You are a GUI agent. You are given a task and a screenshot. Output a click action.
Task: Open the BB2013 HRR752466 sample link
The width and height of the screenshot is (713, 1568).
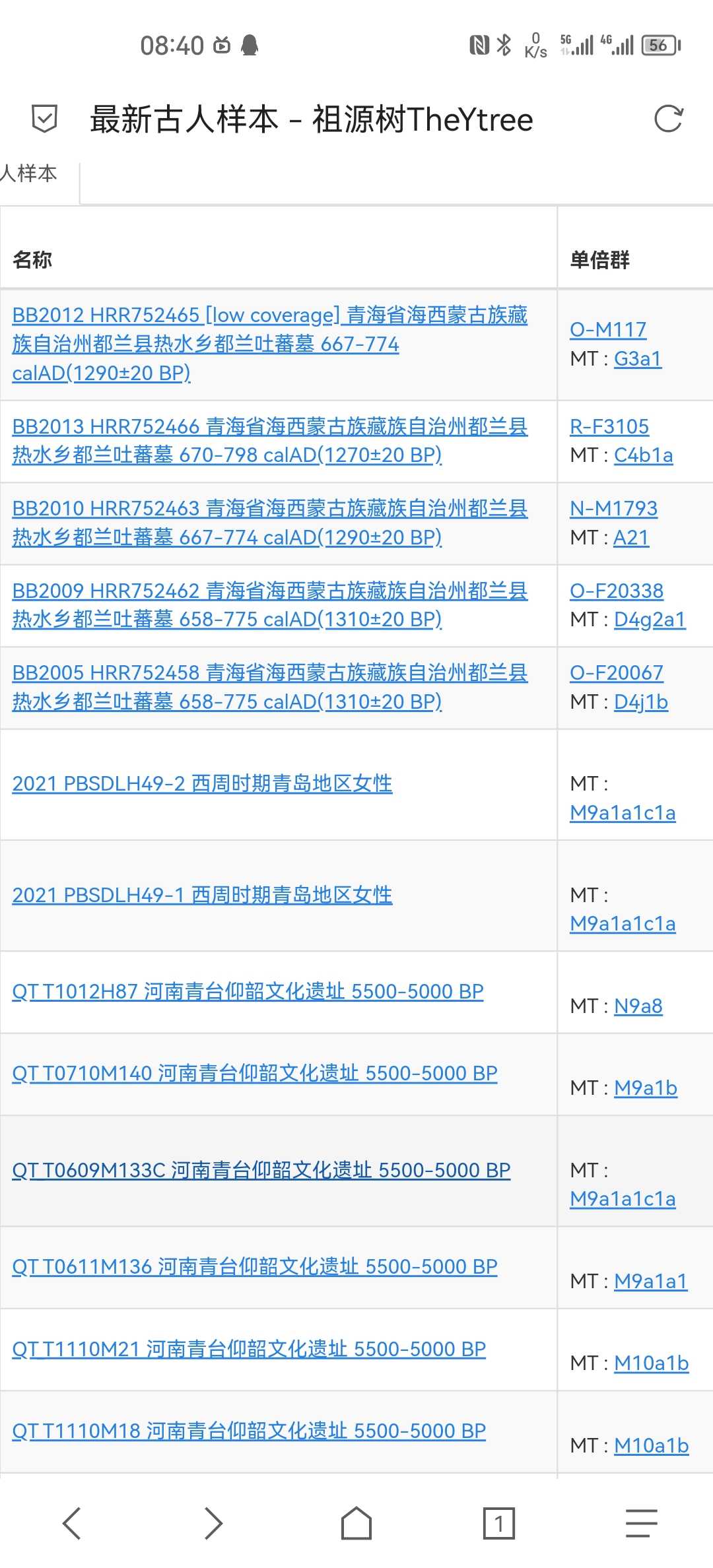[x=270, y=441]
